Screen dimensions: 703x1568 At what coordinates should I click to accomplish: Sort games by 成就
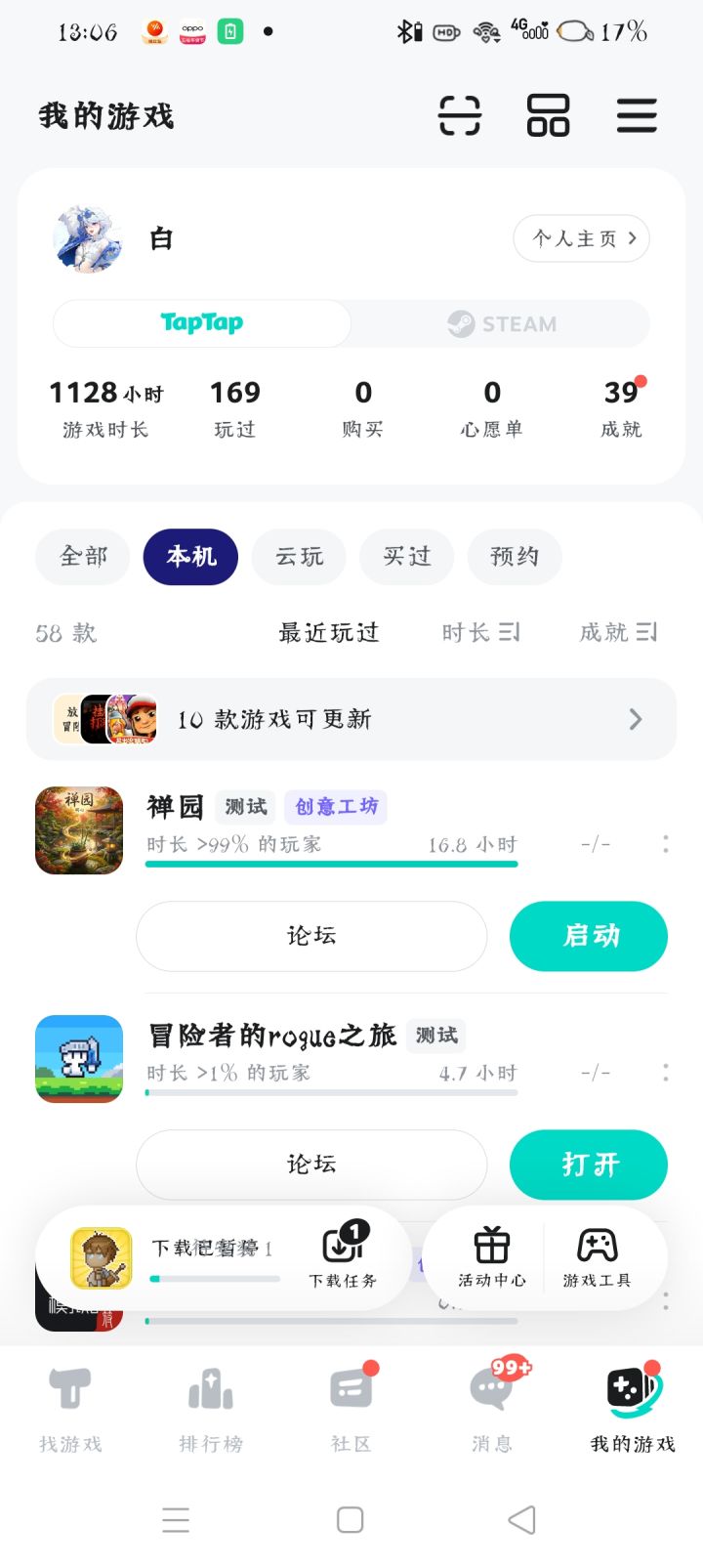click(x=618, y=633)
